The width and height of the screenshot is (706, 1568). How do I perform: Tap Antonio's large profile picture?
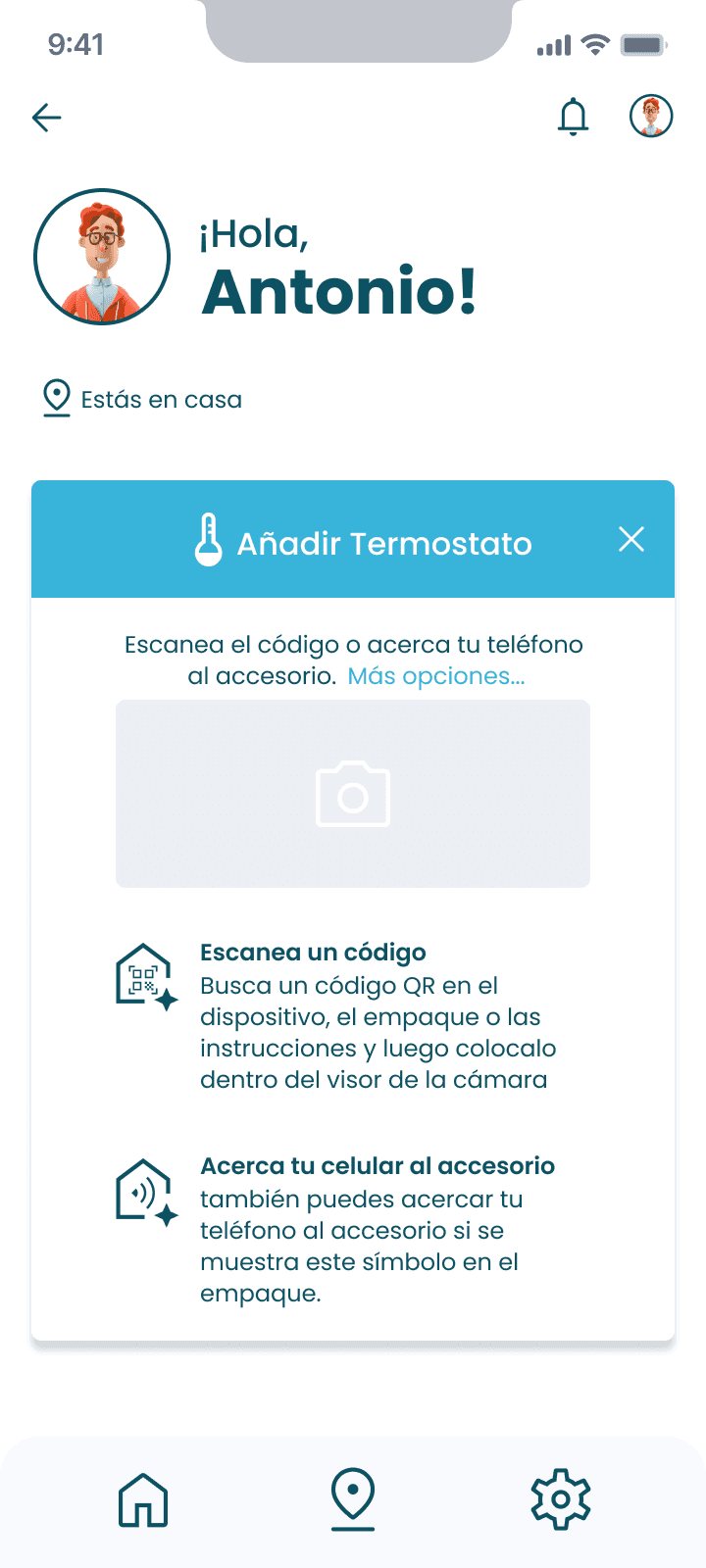tap(102, 257)
